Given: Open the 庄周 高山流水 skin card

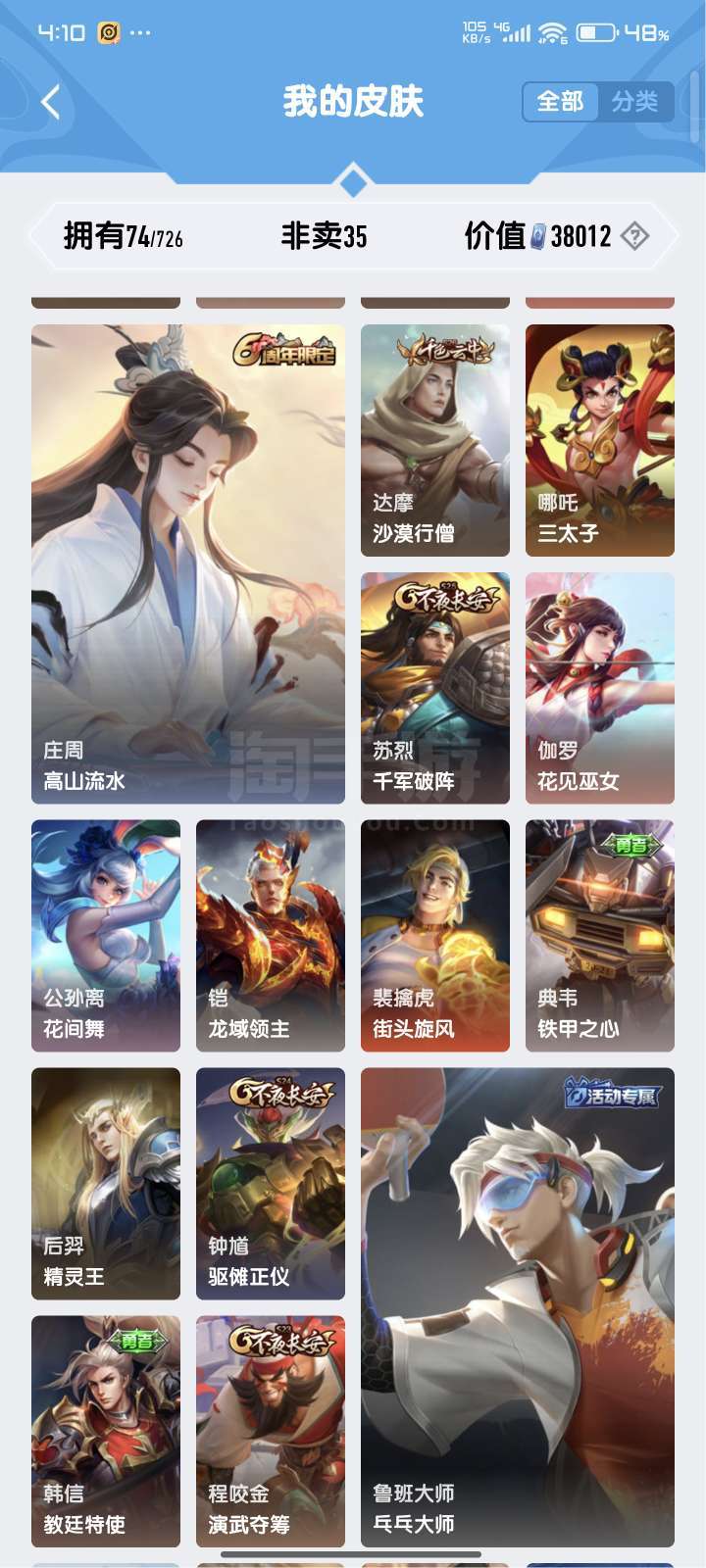Looking at the screenshot, I should [188, 563].
